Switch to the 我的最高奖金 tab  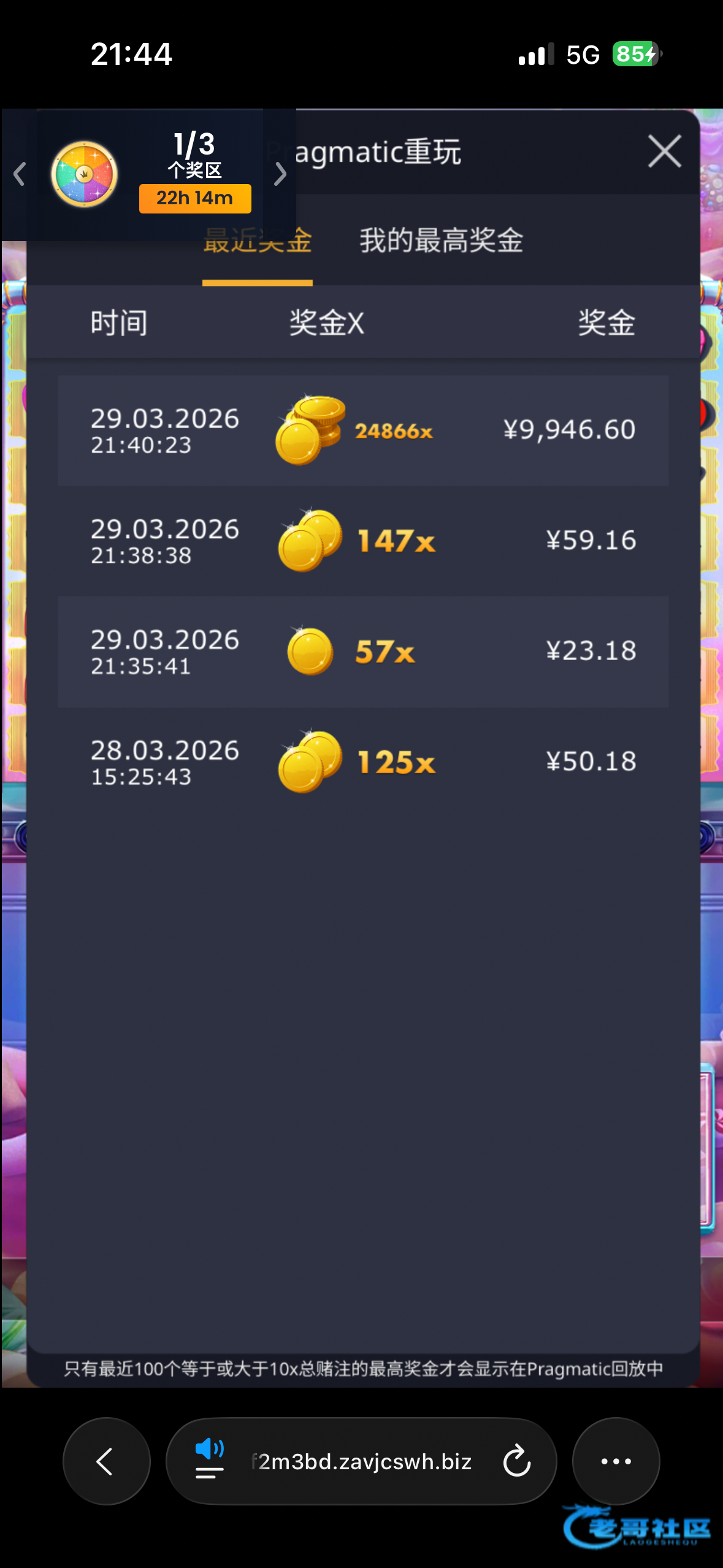pos(441,240)
